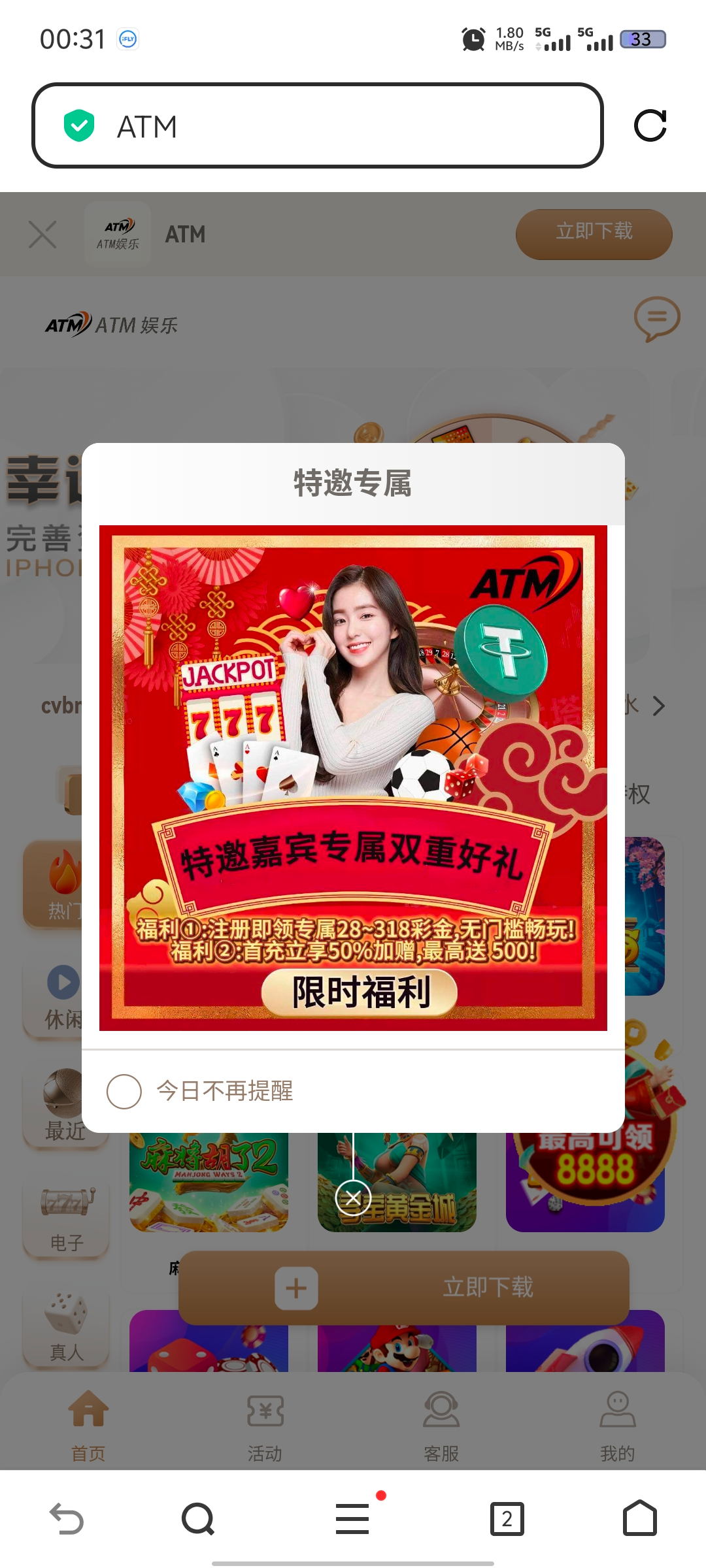Open the 特邀专属 promotion banner image
706x1568 pixels.
pos(353,777)
